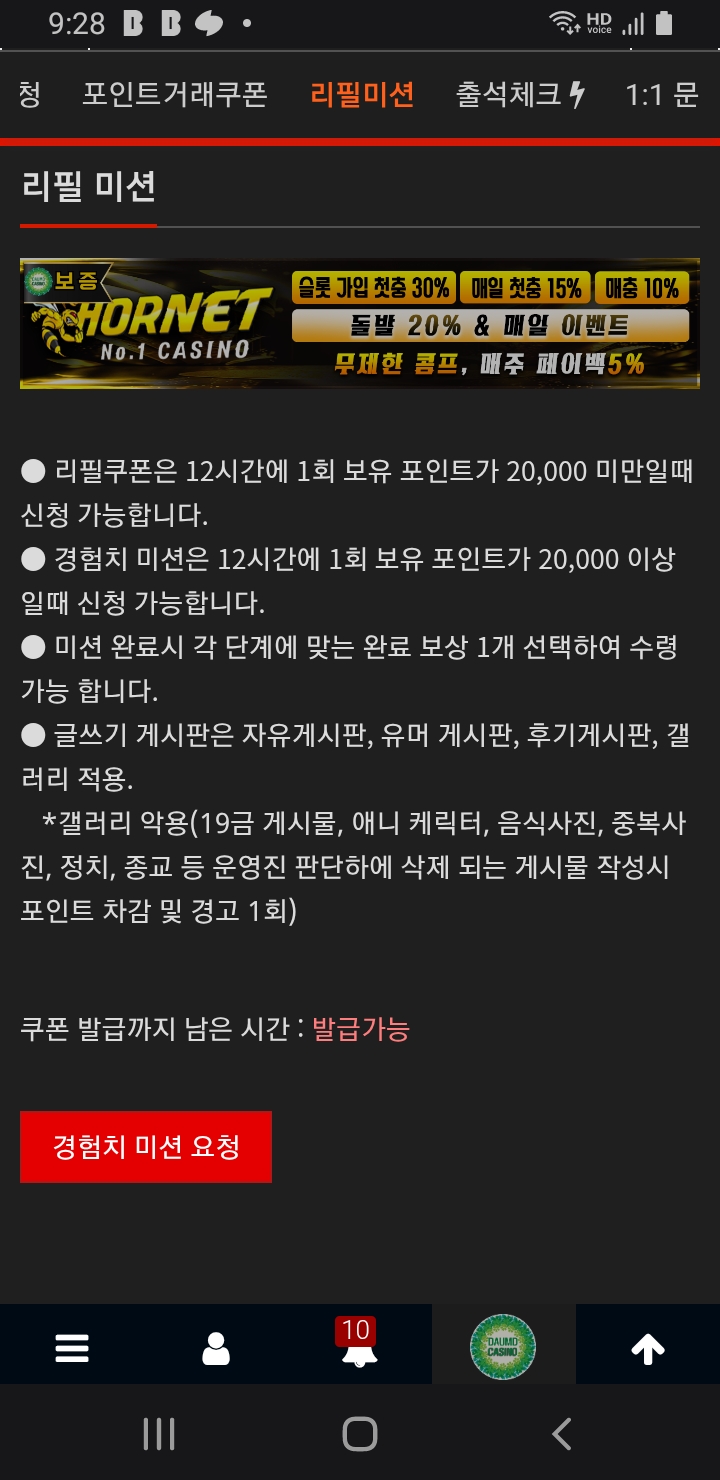
Task: Open the HORNET No.1 Casino banner ad
Action: [360, 323]
